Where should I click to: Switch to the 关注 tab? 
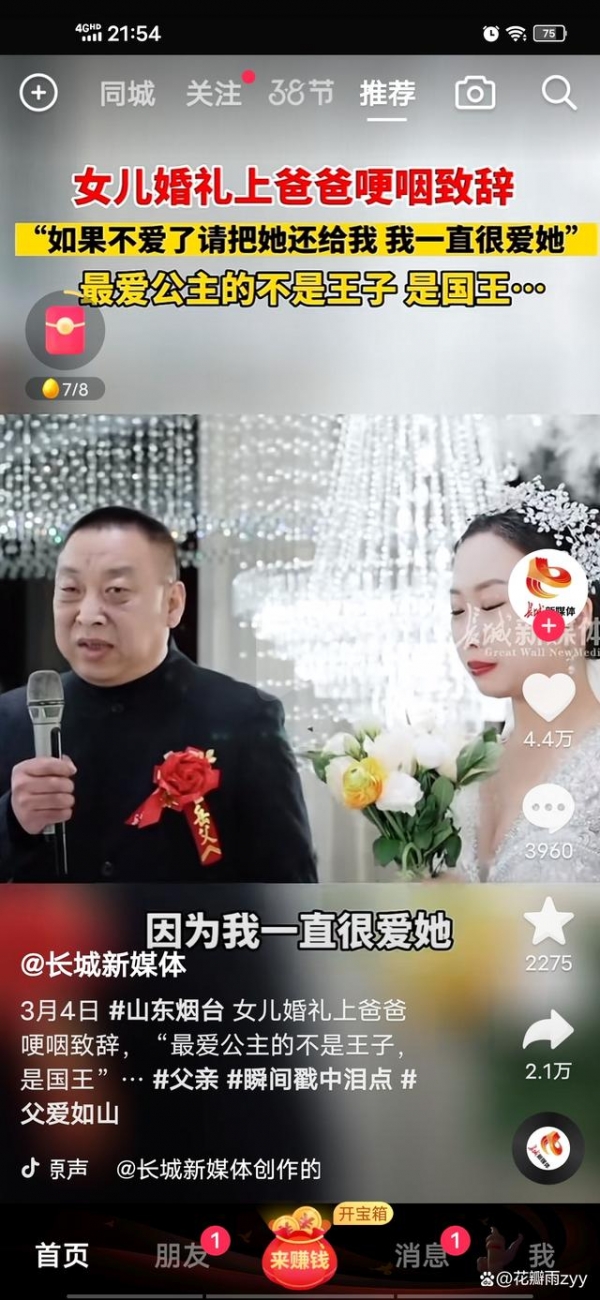pyautogui.click(x=214, y=94)
